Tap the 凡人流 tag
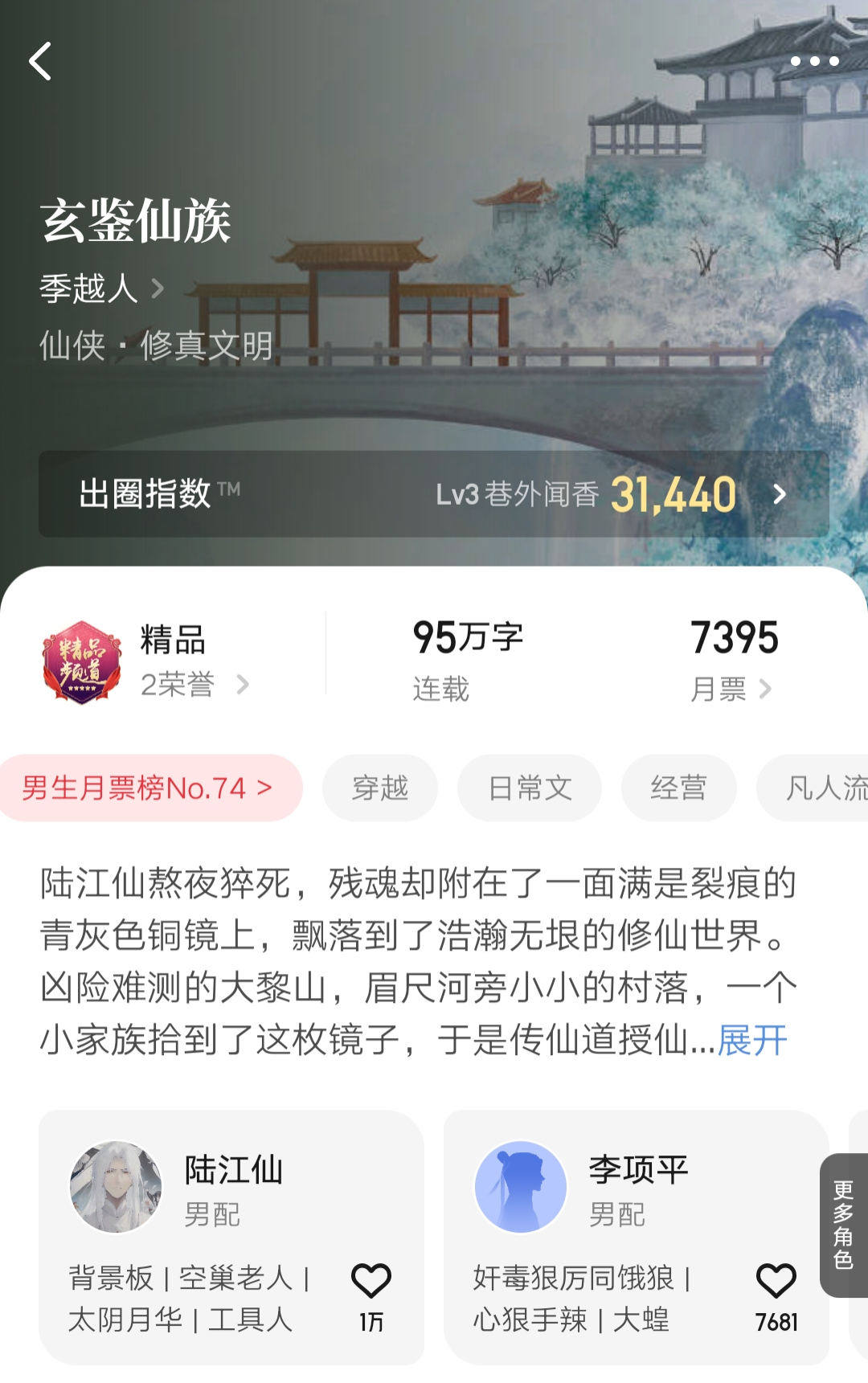Viewport: 868px width, 1383px height. (821, 788)
